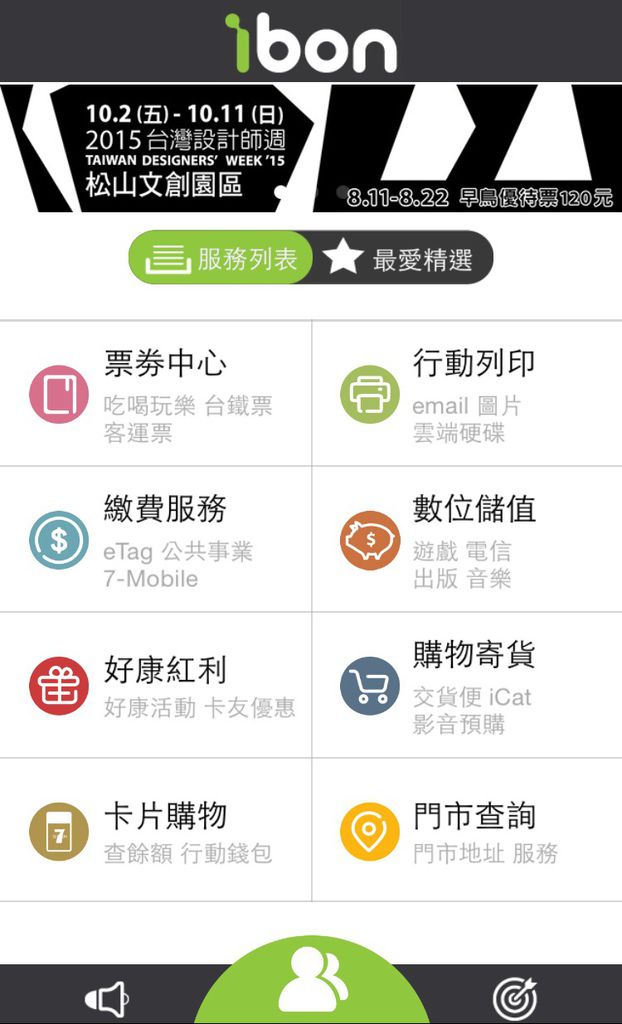Open 行動列印 mobile printing
622x1024 pixels.
click(x=467, y=394)
